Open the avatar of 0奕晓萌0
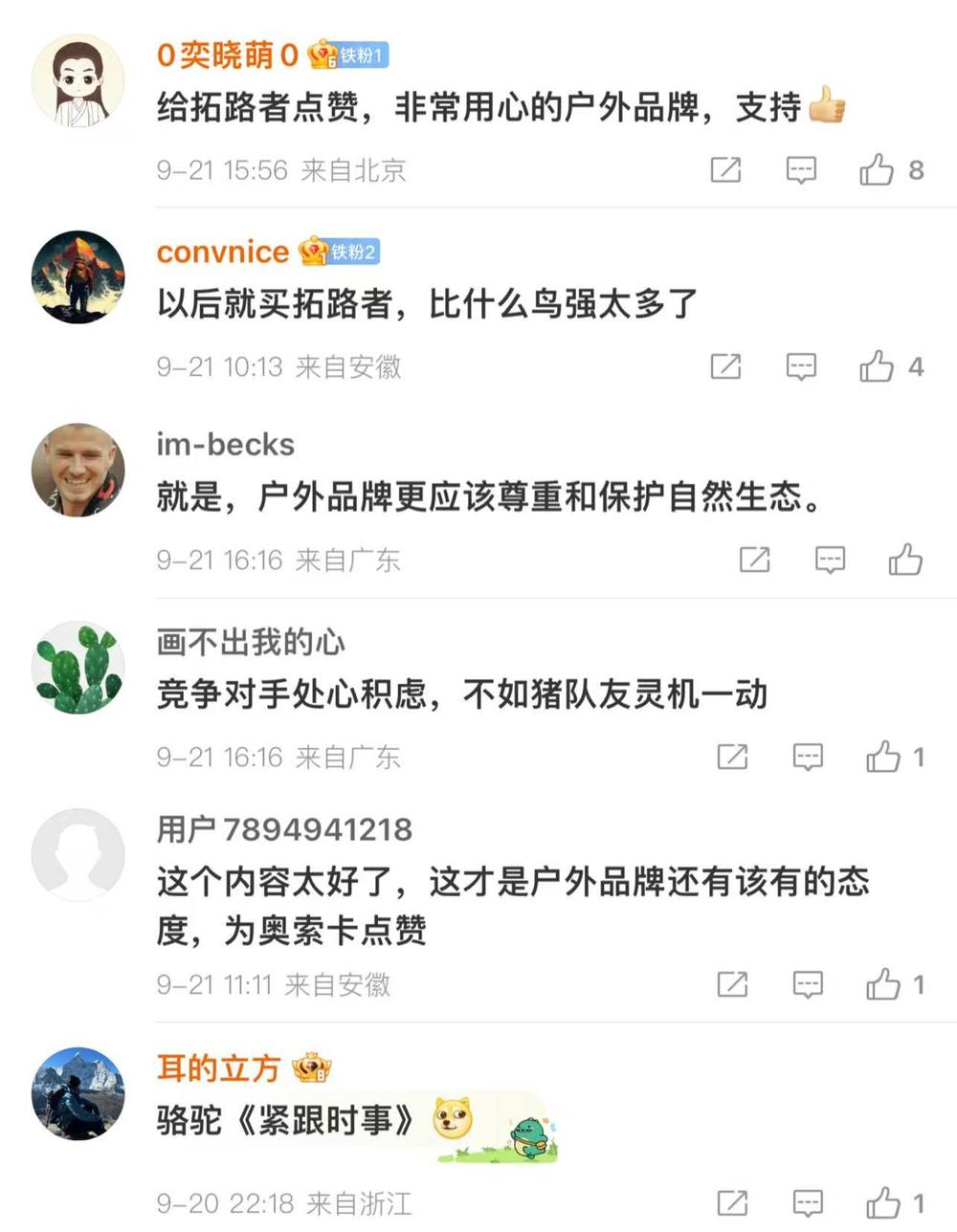 [78, 81]
